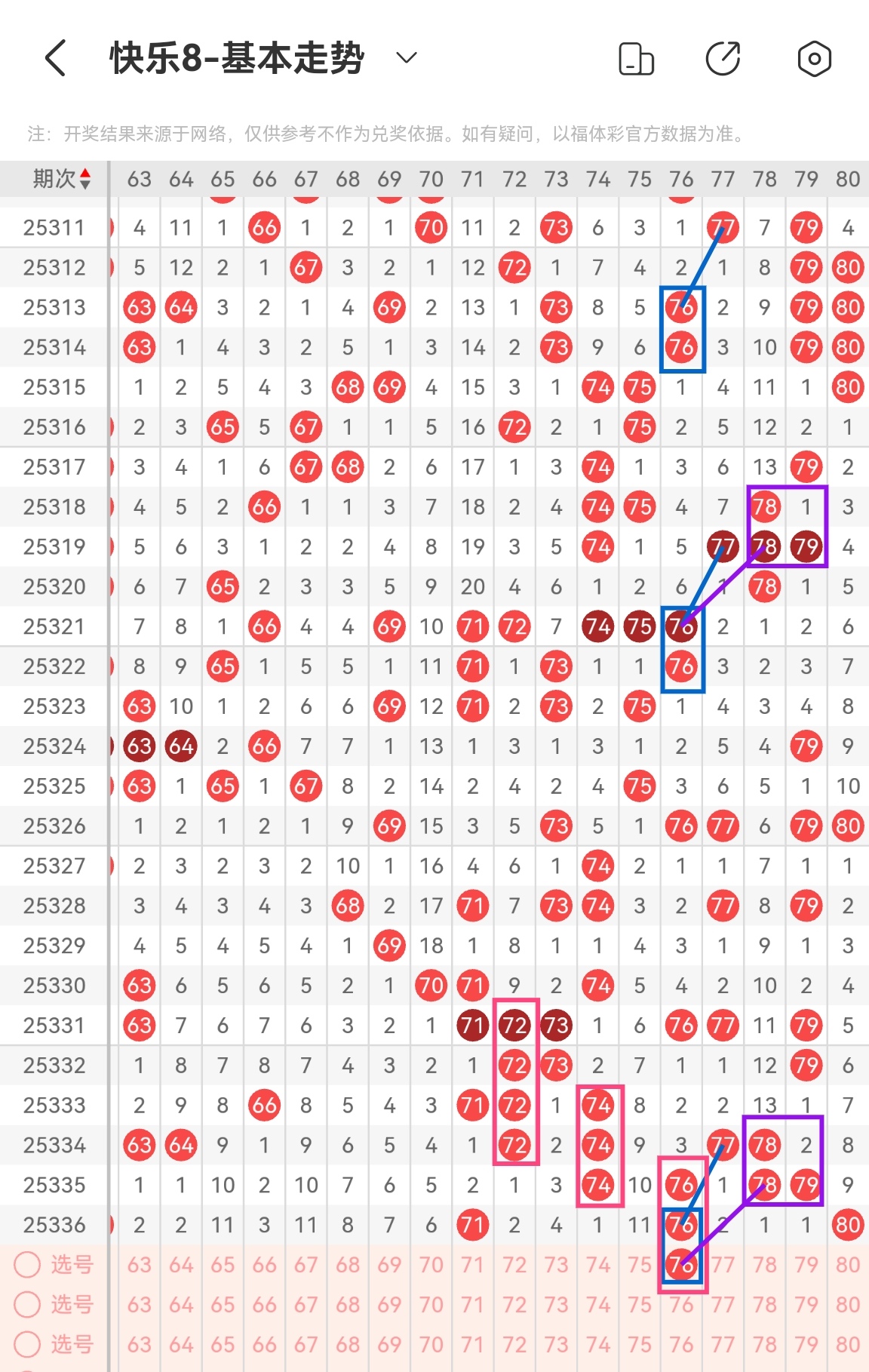Deselect the highlighted 76 in the top 选号 row
Screen dimensions: 869x1372
pos(681,1264)
